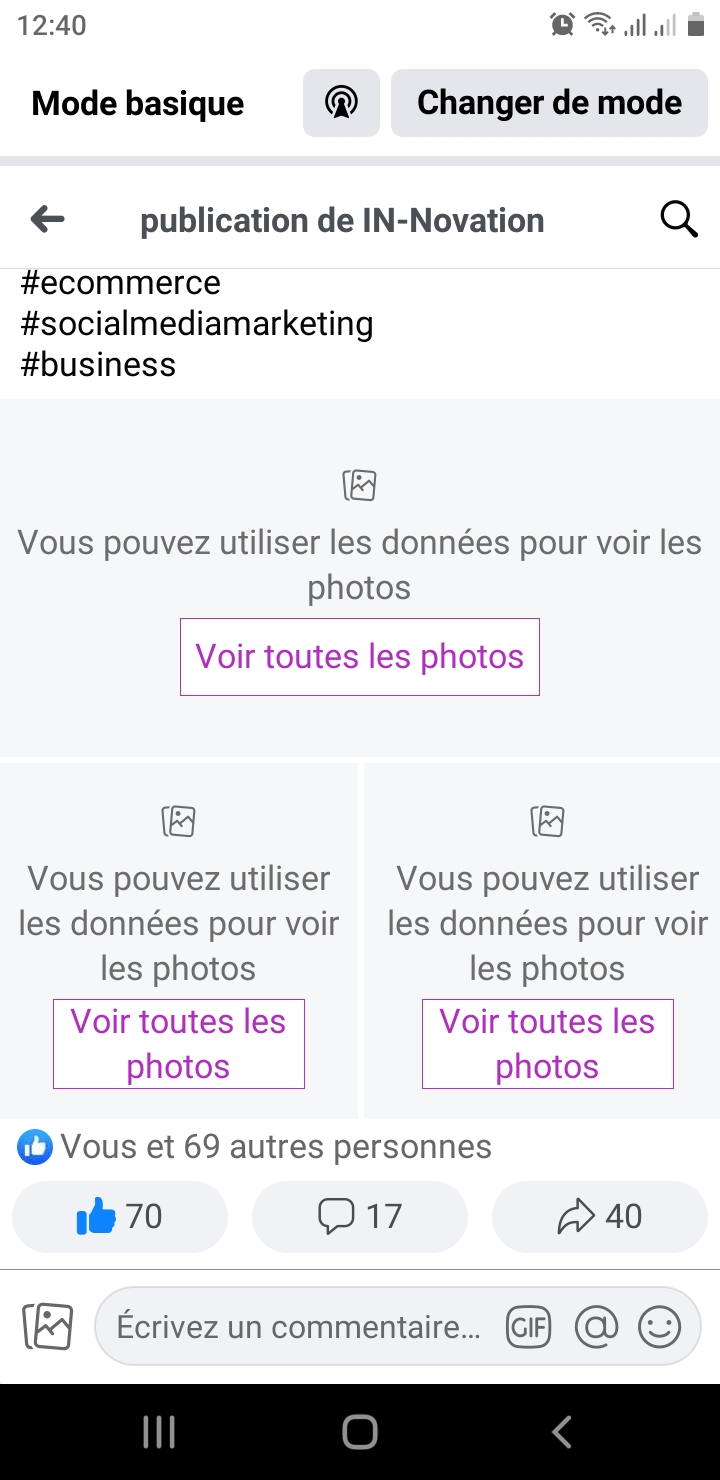Tap the Changer de mode button
Viewport: 720px width, 1480px height.
(x=549, y=103)
